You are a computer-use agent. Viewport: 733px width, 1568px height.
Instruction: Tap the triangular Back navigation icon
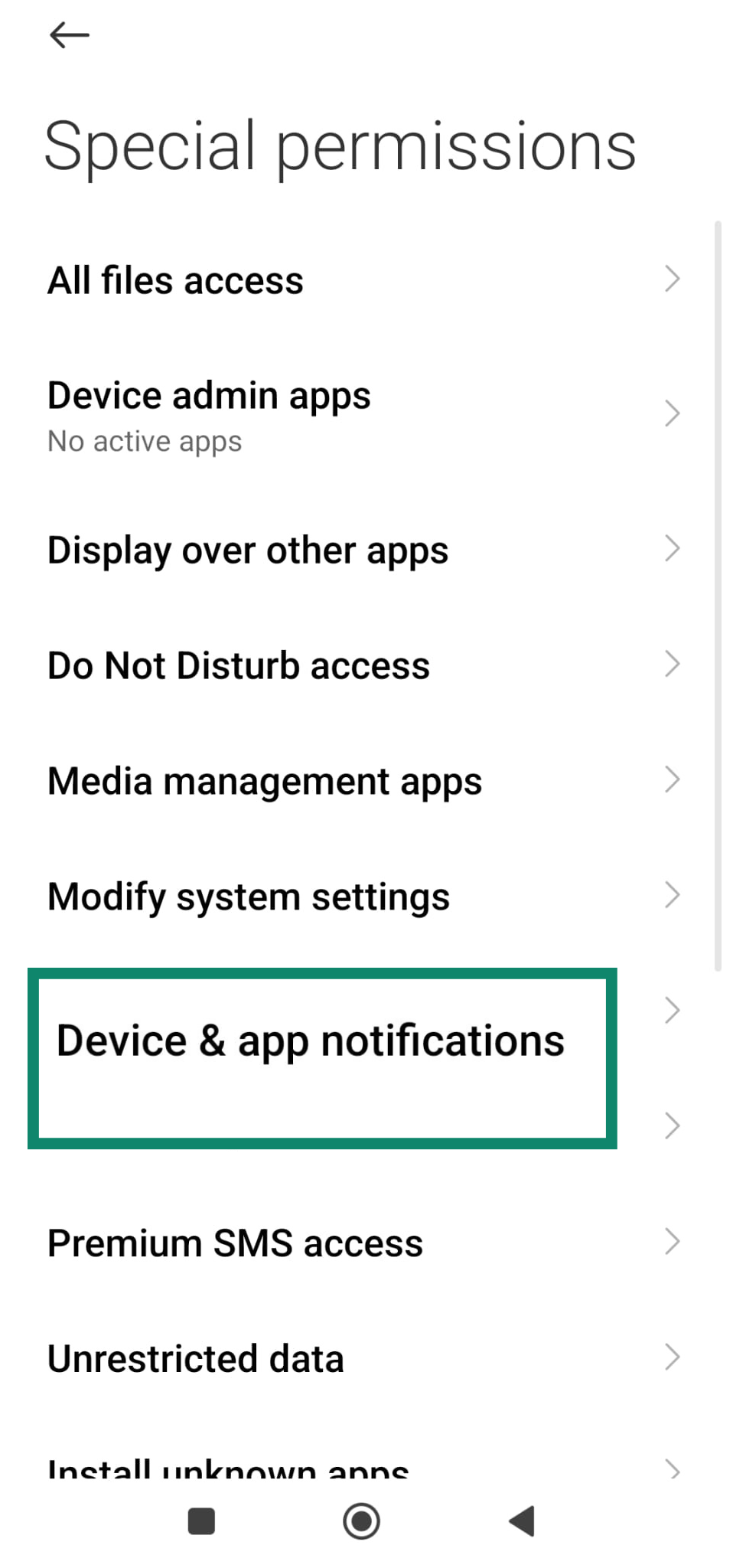tap(521, 1521)
